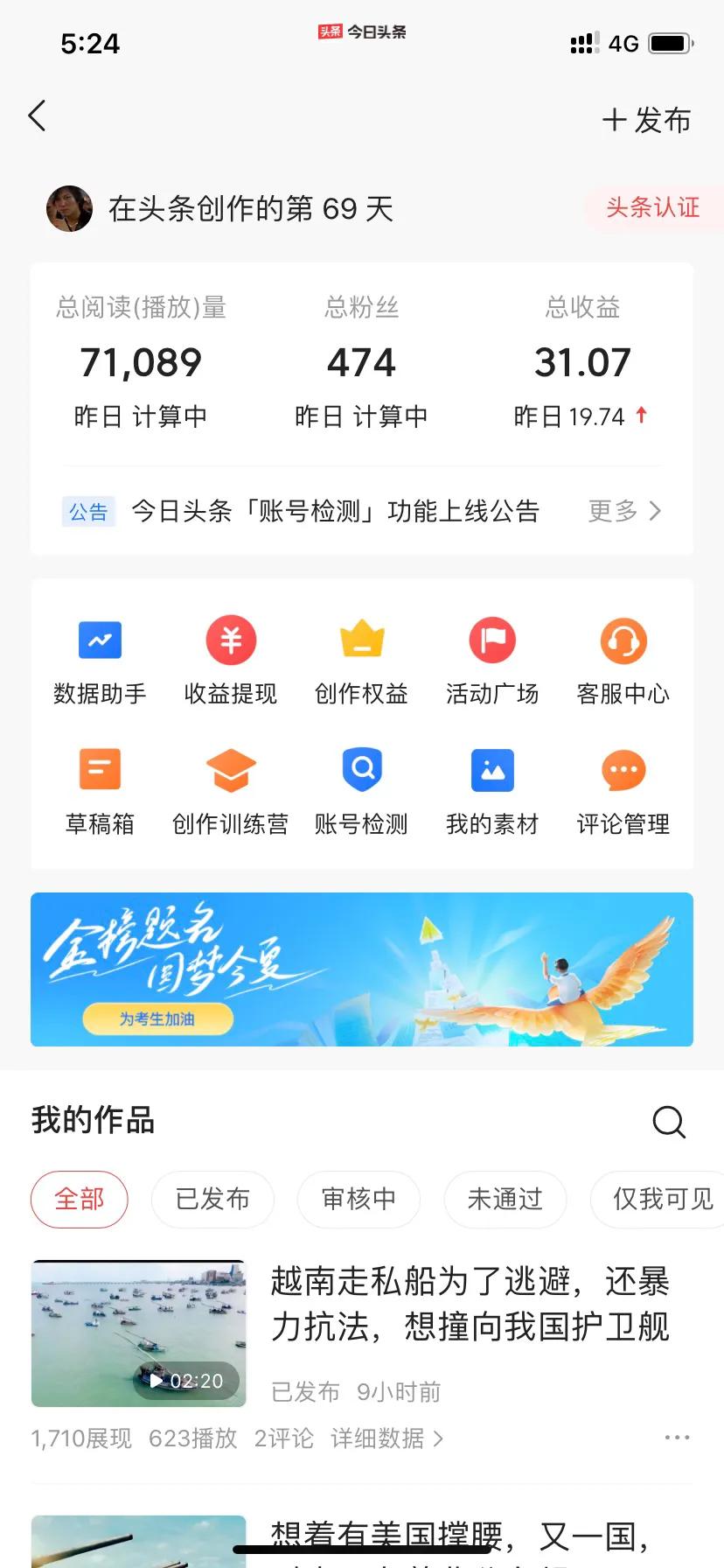Open the 评论管理 comment manager
This screenshot has width=724, height=1568.
[623, 788]
